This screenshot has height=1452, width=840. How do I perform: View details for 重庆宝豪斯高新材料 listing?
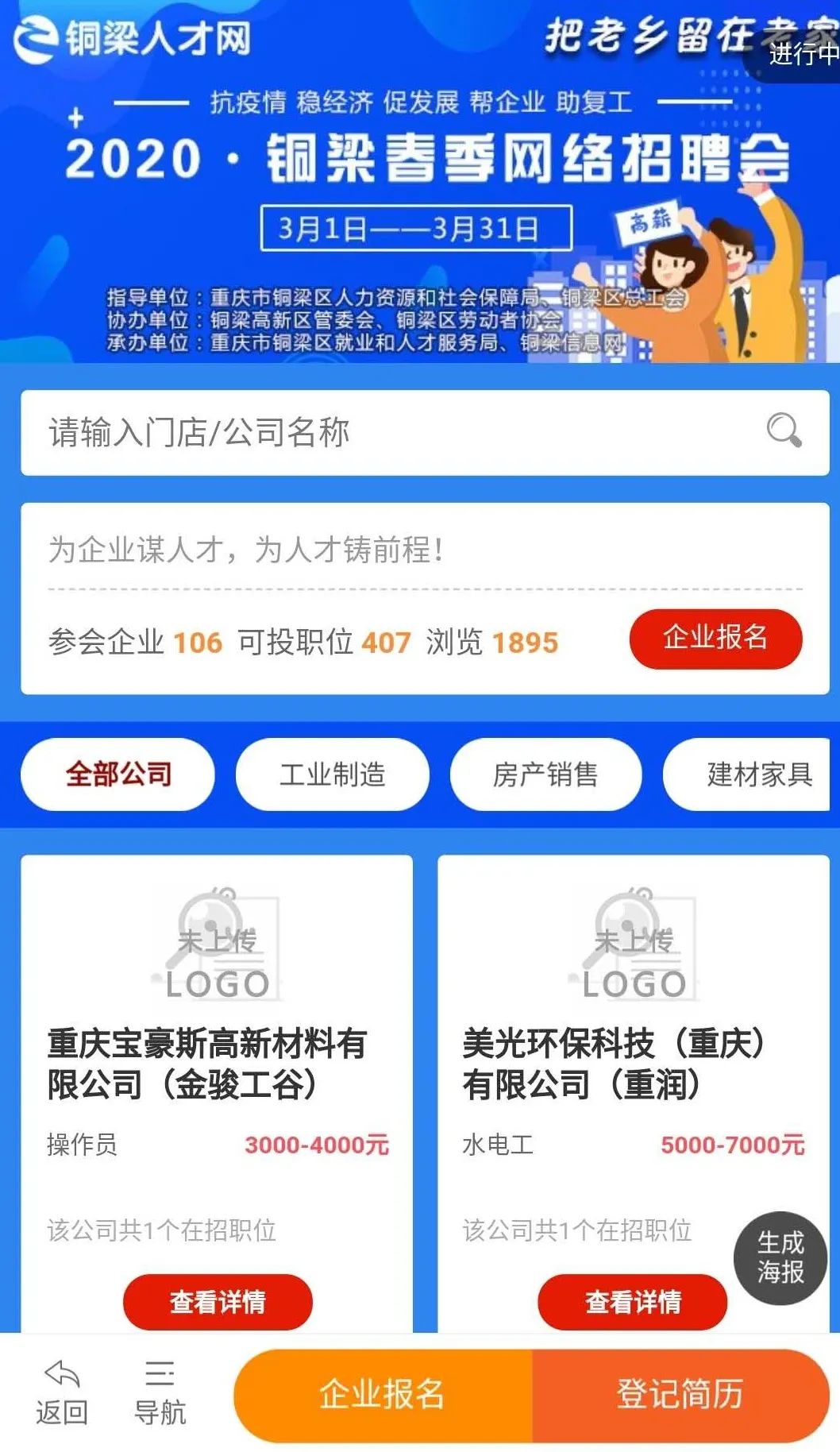point(218,1301)
